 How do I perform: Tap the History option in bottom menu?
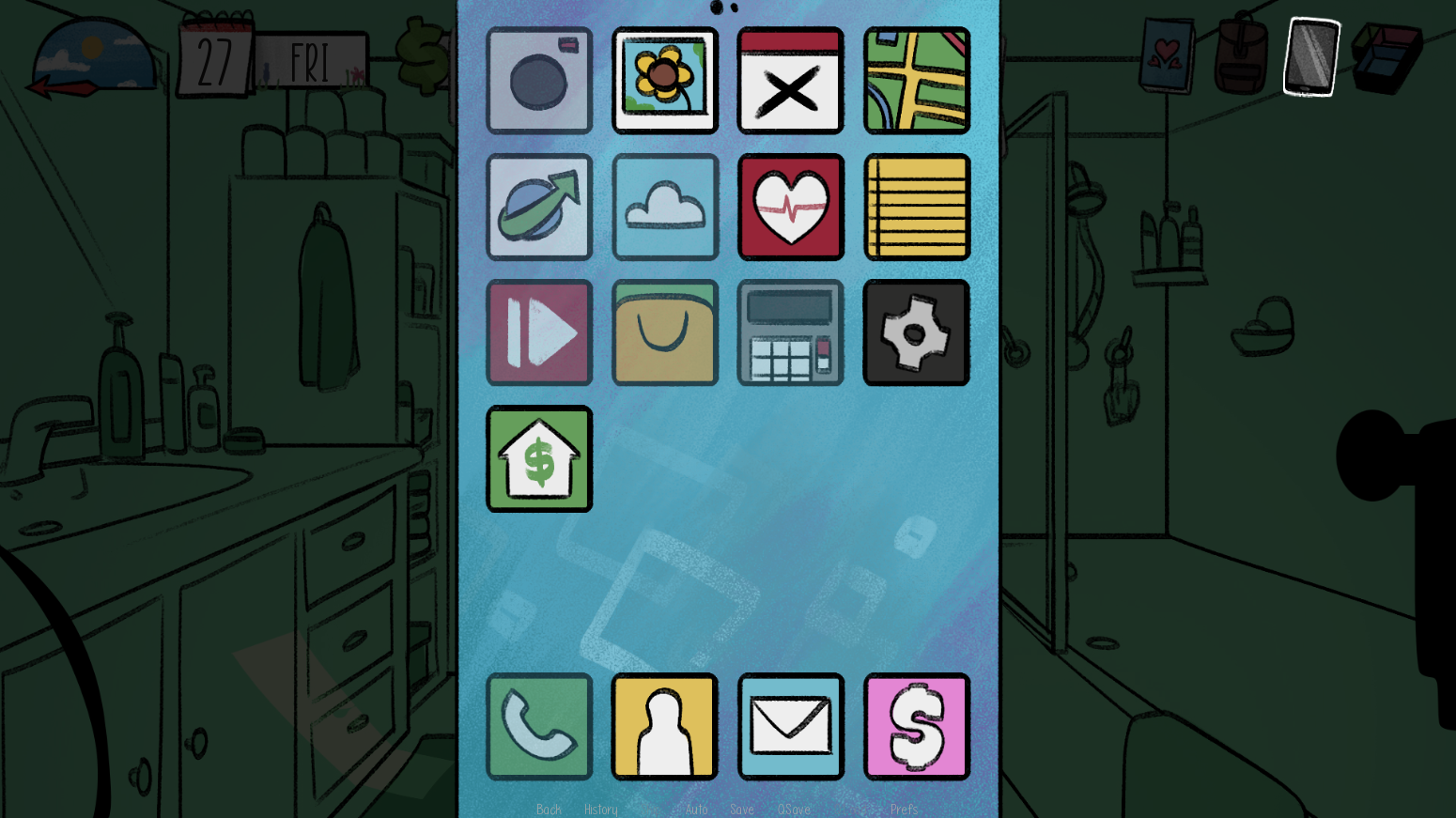coord(601,809)
